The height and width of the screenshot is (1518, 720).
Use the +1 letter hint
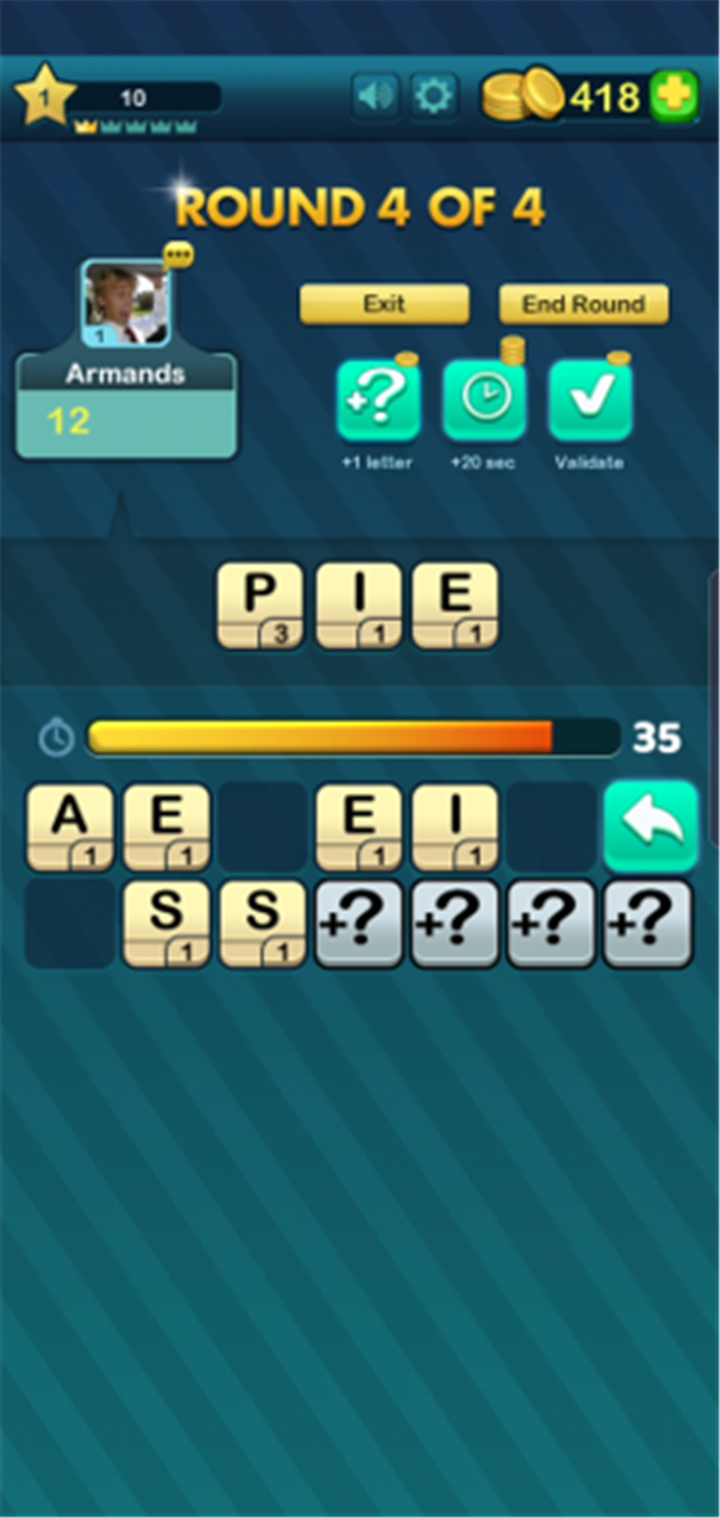[x=379, y=401]
